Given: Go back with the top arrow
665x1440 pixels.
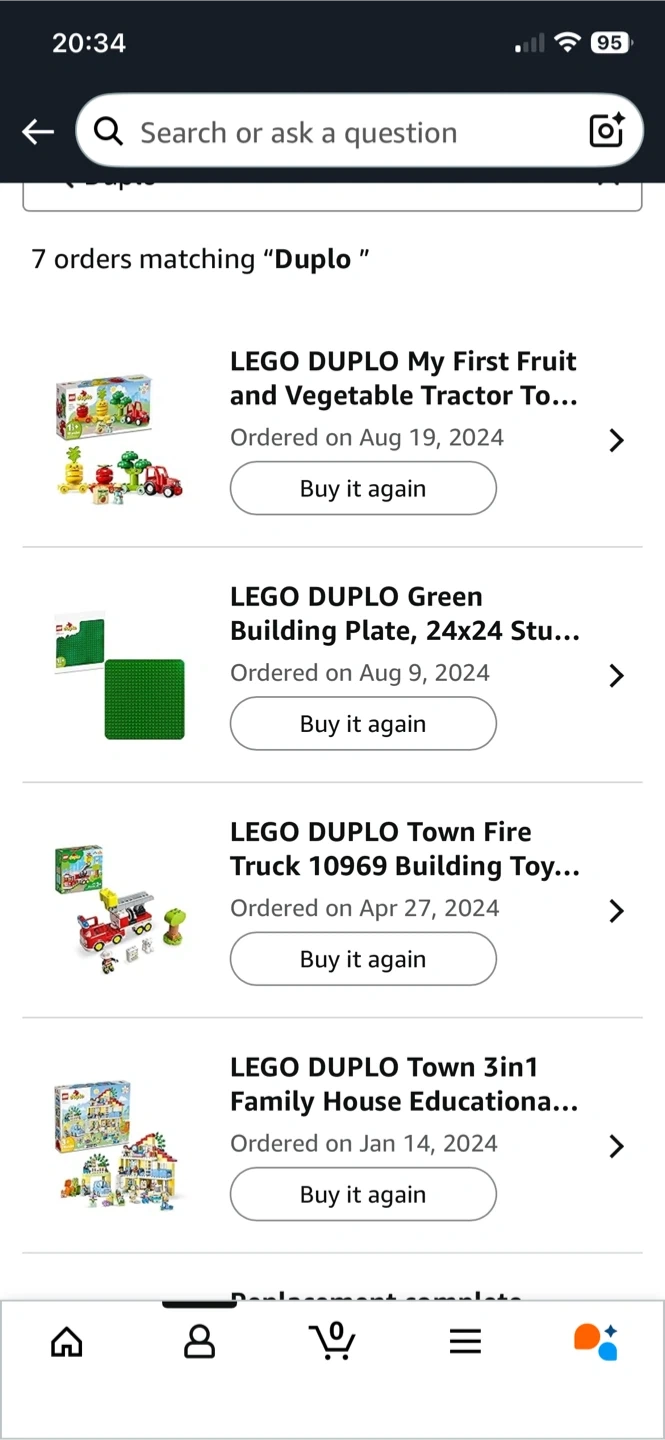Looking at the screenshot, I should [38, 132].
